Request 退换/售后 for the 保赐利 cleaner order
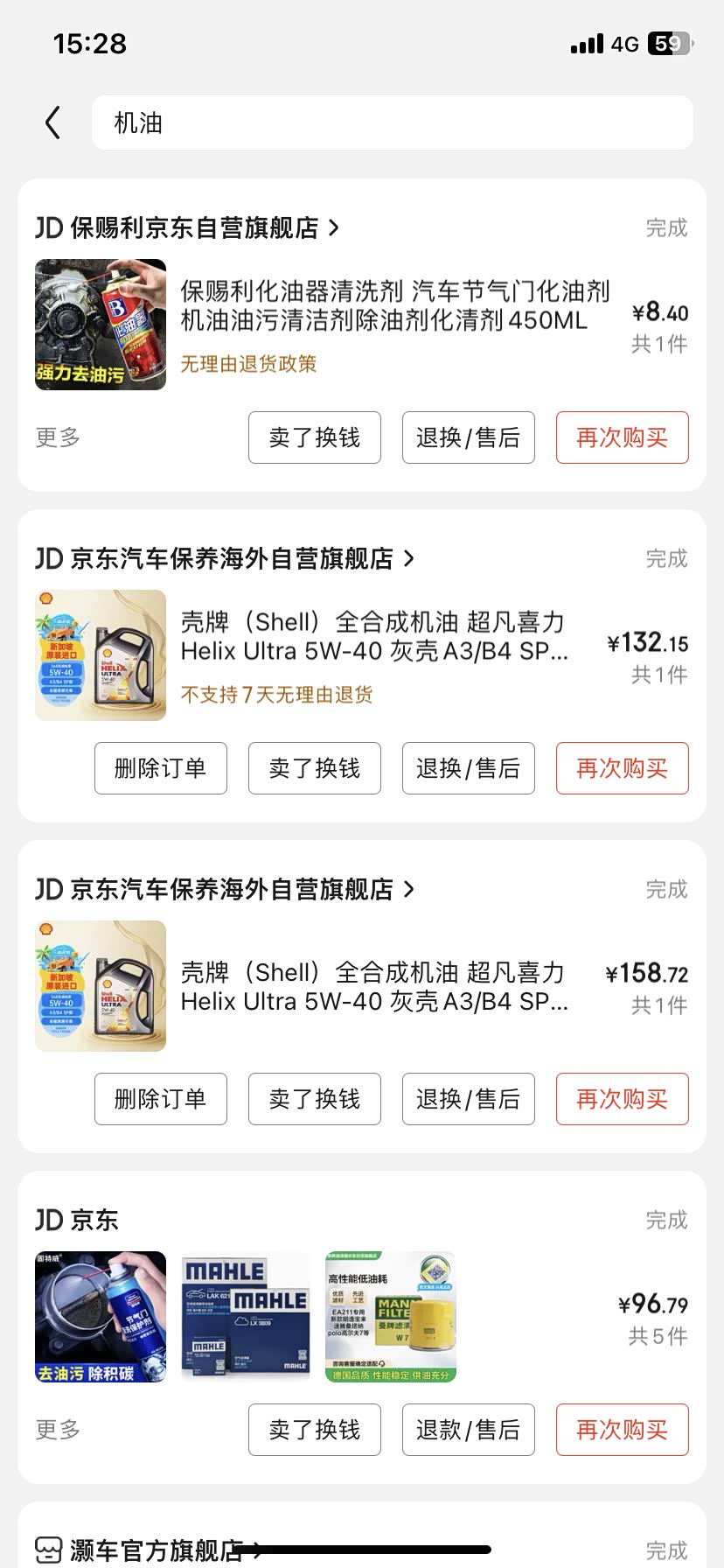Viewport: 724px width, 1568px height. click(x=468, y=437)
